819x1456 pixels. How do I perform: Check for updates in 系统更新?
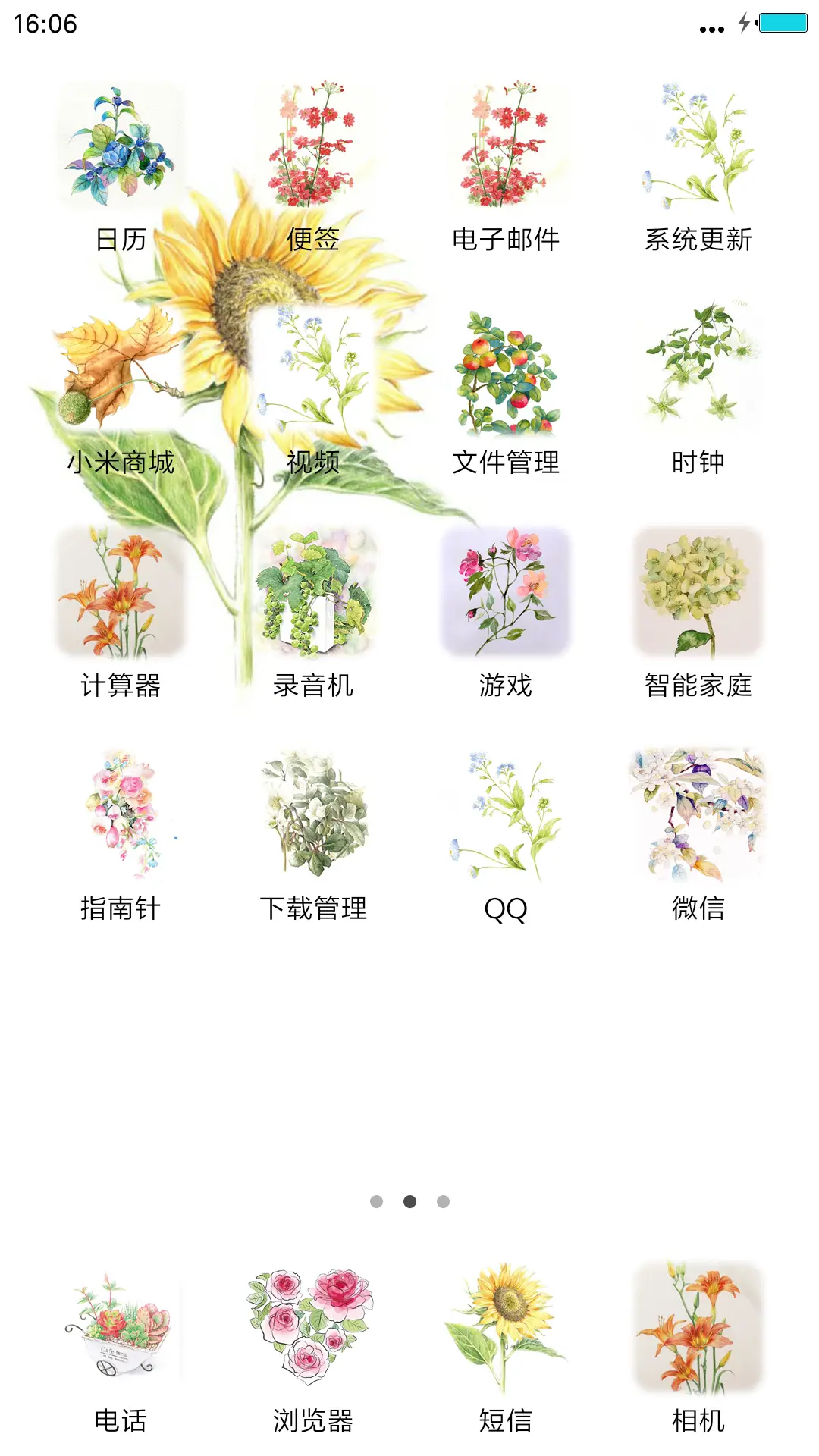(x=698, y=146)
